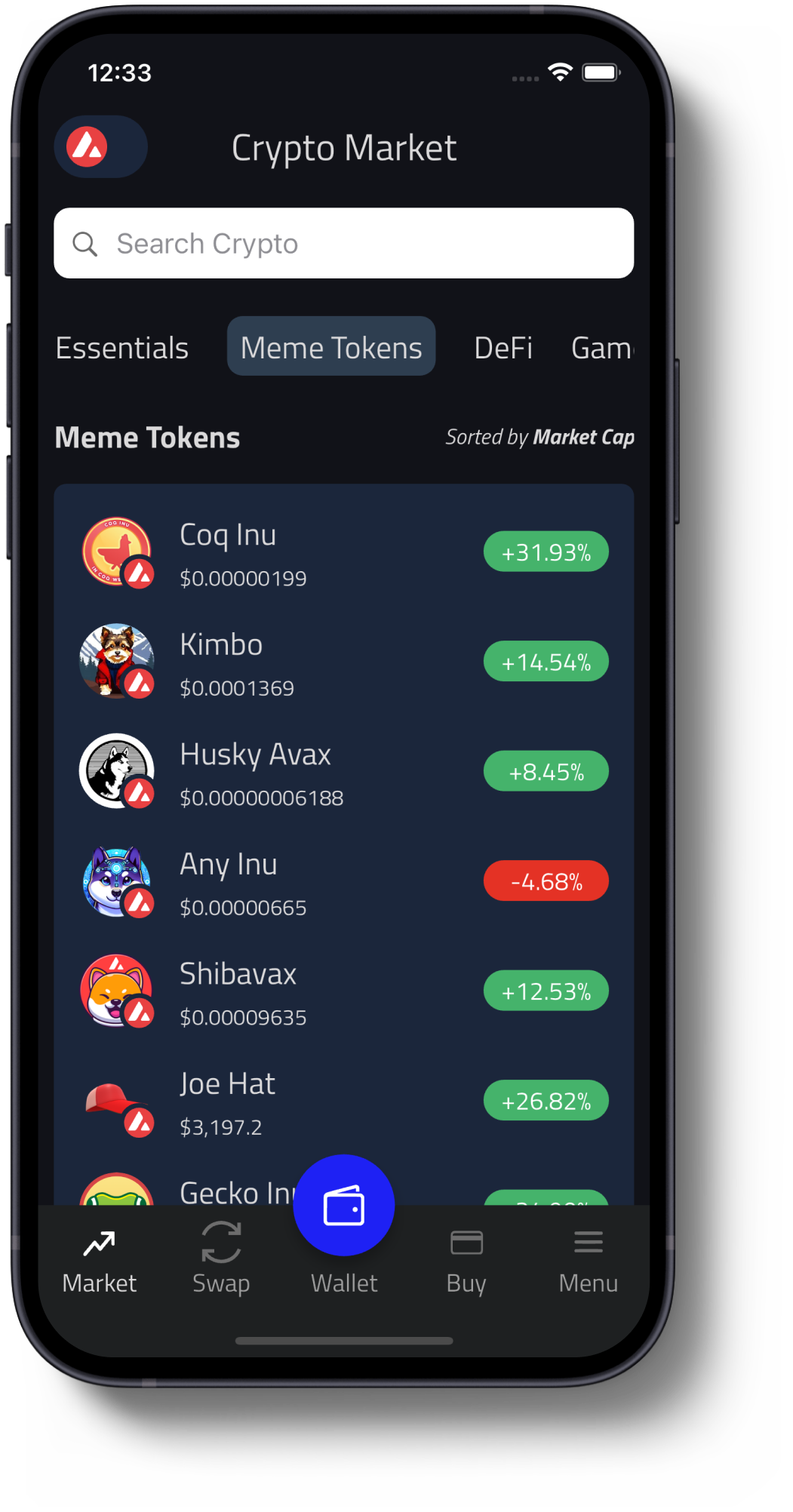
Task: Open the Menu tab
Action: point(588,1262)
